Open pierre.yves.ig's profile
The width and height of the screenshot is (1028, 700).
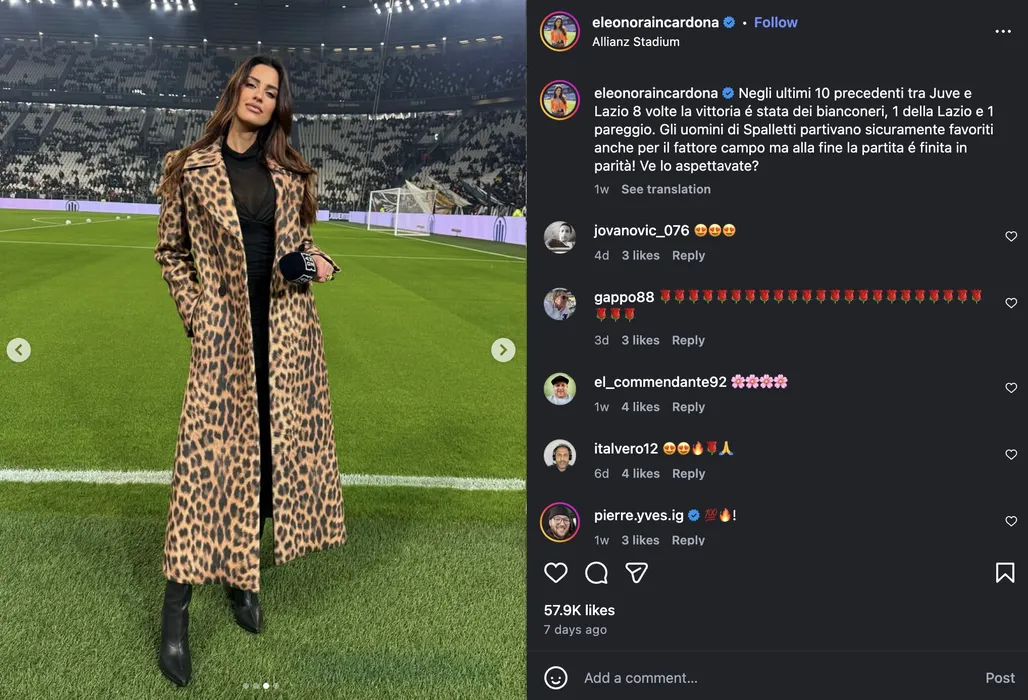[638, 515]
